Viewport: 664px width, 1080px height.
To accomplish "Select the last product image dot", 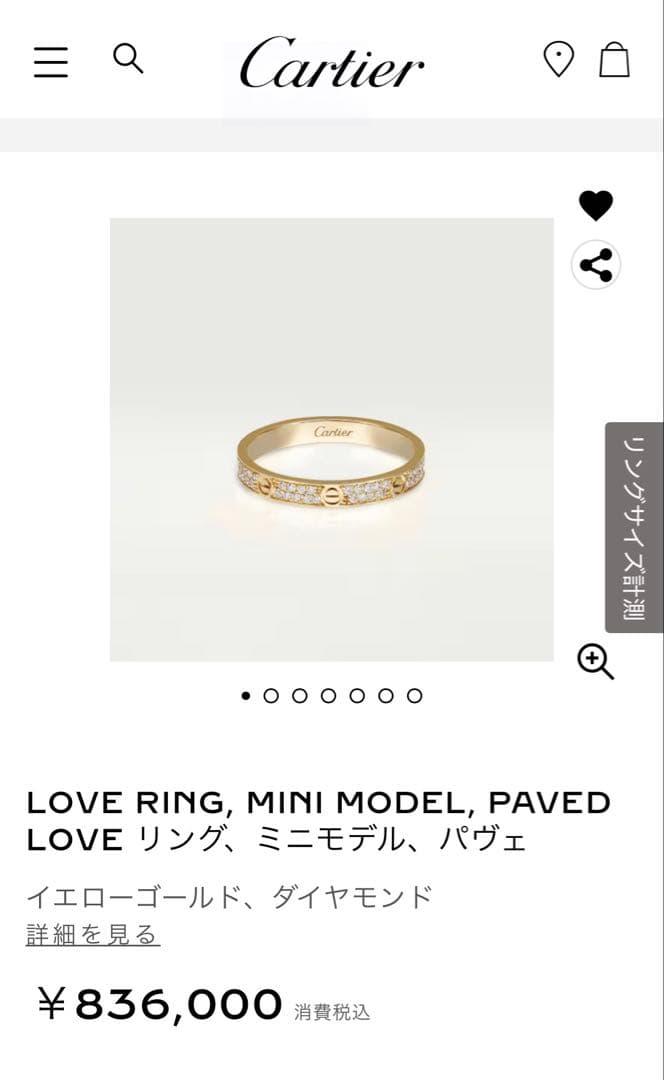I will tap(415, 696).
